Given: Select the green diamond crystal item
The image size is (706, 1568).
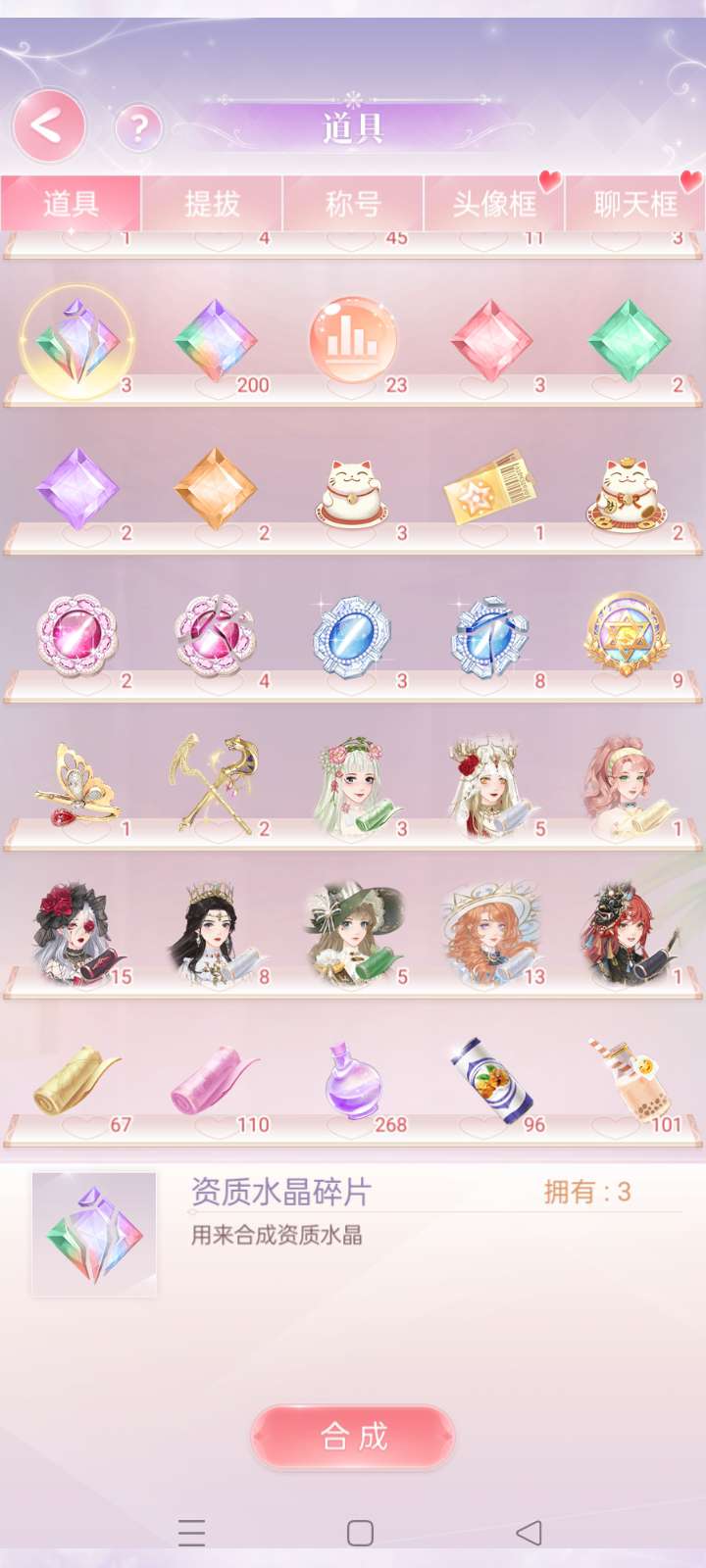Looking at the screenshot, I should (x=629, y=341).
